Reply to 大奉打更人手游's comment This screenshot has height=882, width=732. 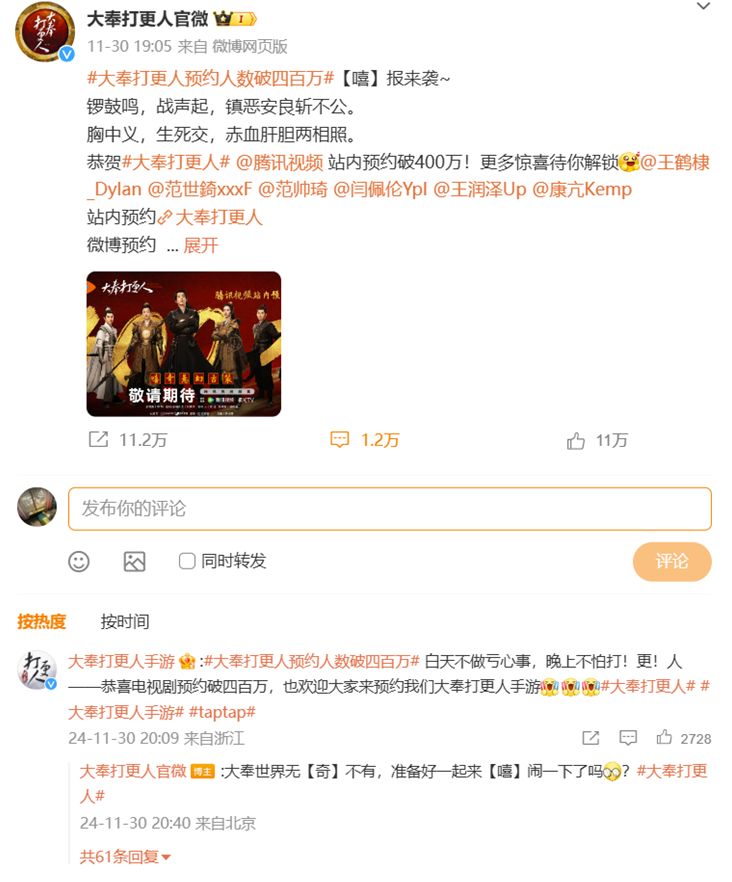tap(628, 738)
